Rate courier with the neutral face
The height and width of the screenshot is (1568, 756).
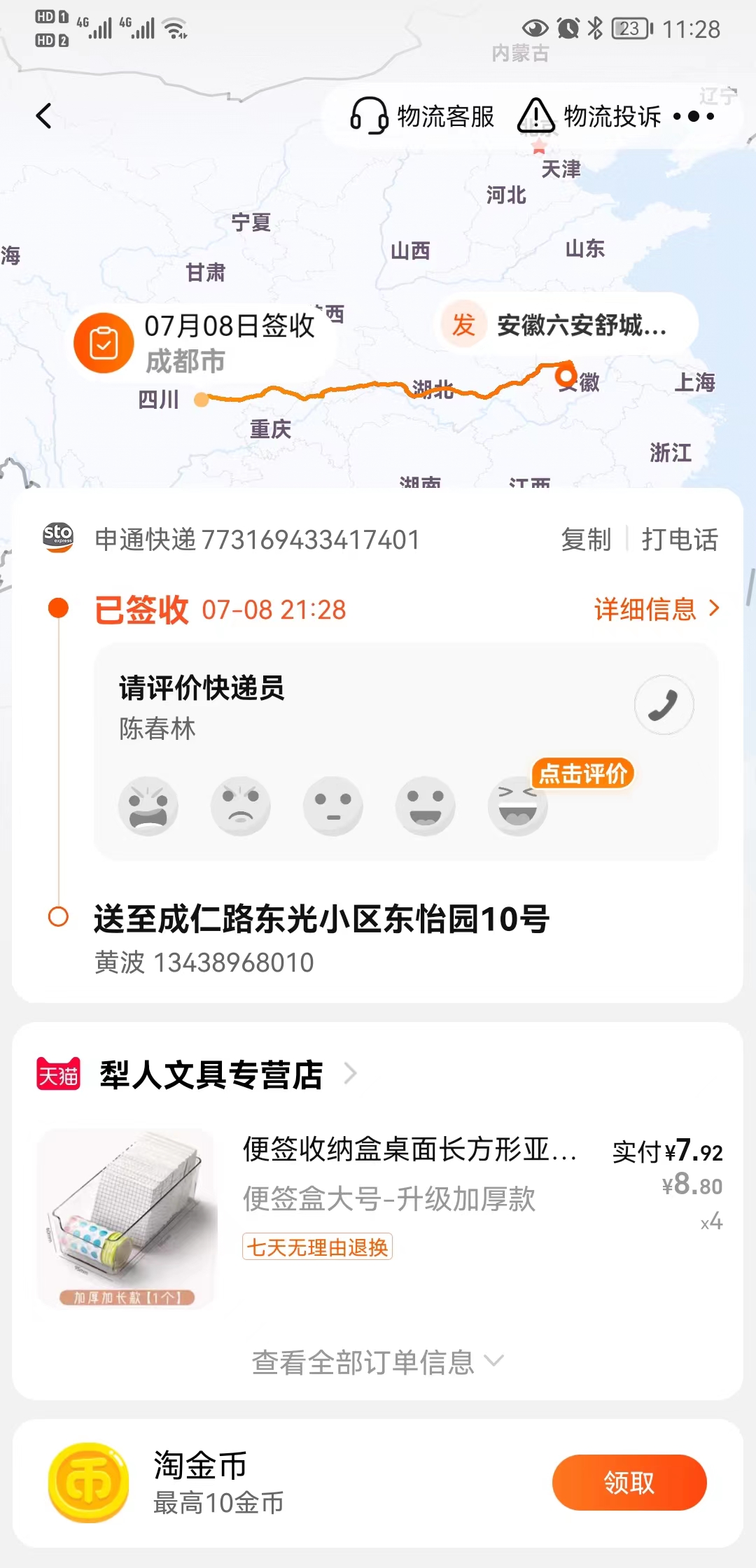pos(333,806)
